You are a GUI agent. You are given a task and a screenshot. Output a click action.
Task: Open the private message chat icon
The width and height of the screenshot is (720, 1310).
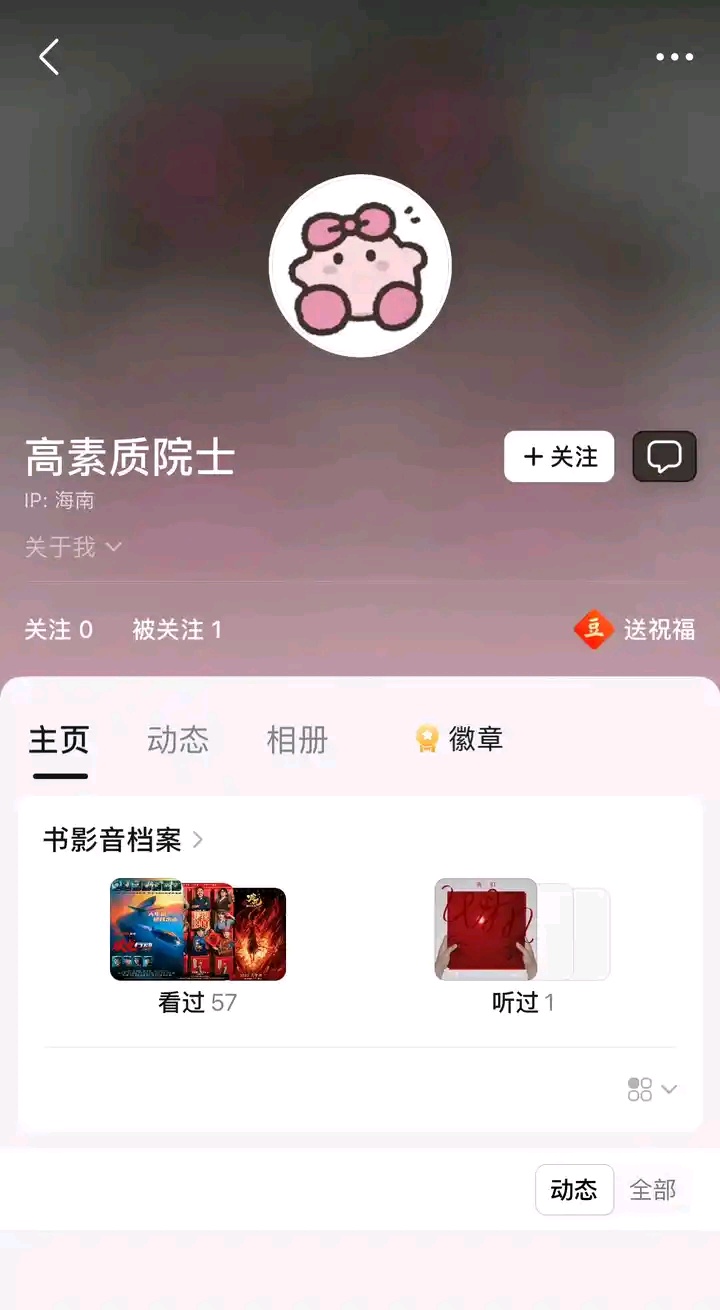pyautogui.click(x=664, y=457)
